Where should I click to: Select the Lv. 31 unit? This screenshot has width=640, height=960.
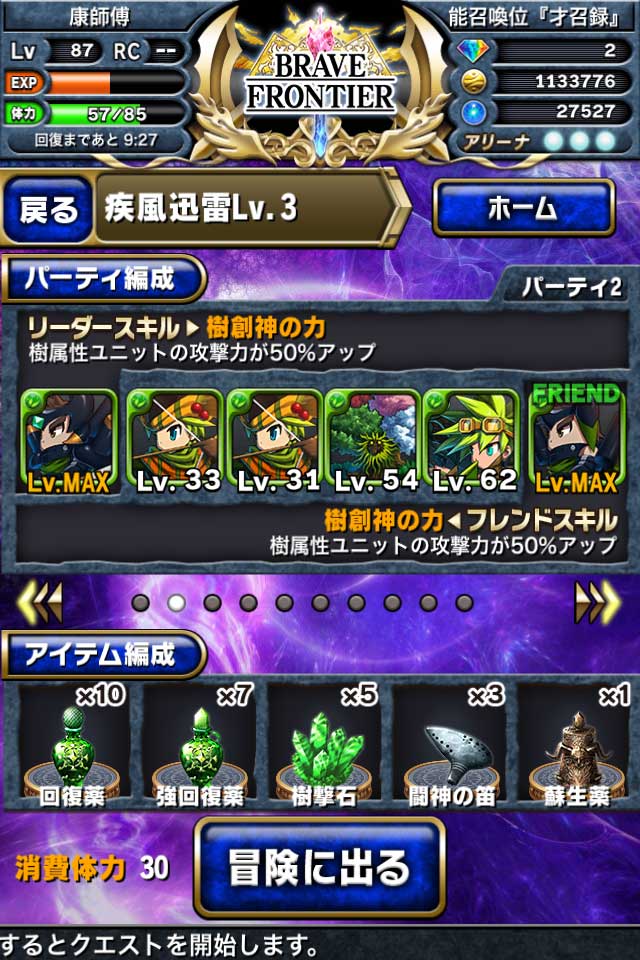[274, 440]
